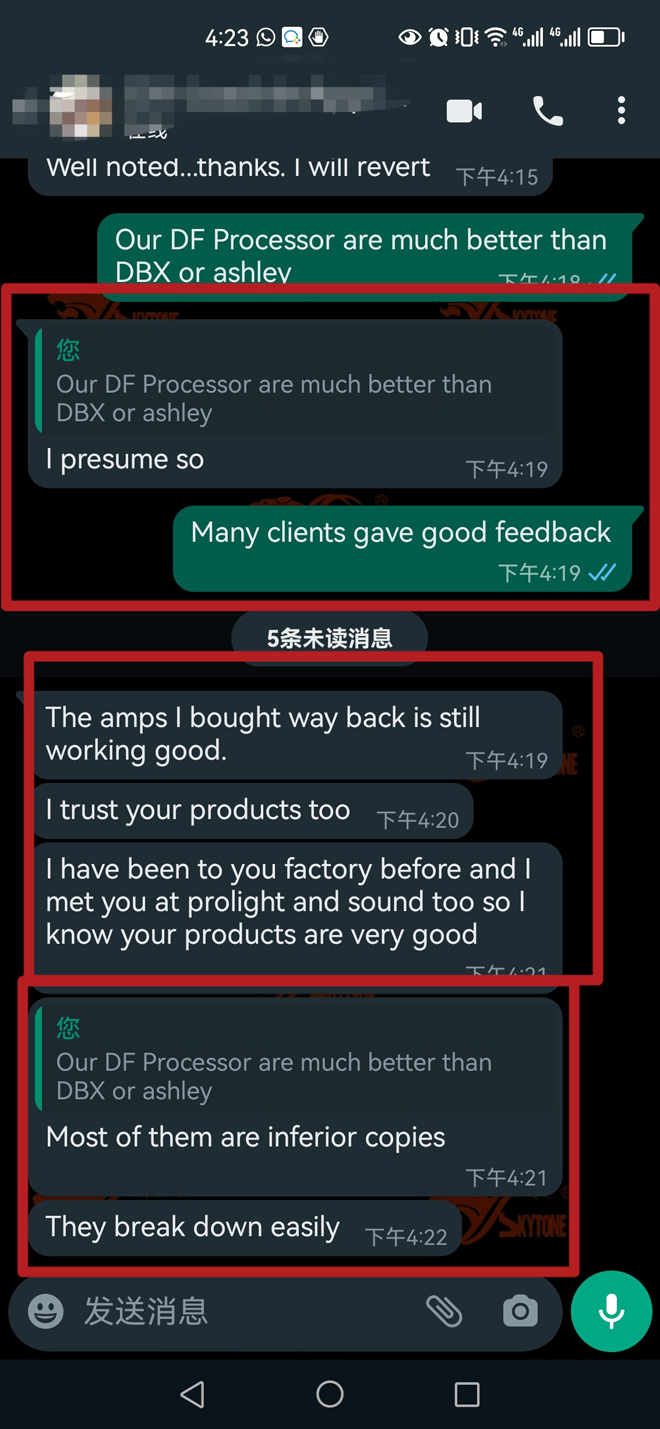Open the camera from message bar
660x1429 pixels.
point(520,1311)
